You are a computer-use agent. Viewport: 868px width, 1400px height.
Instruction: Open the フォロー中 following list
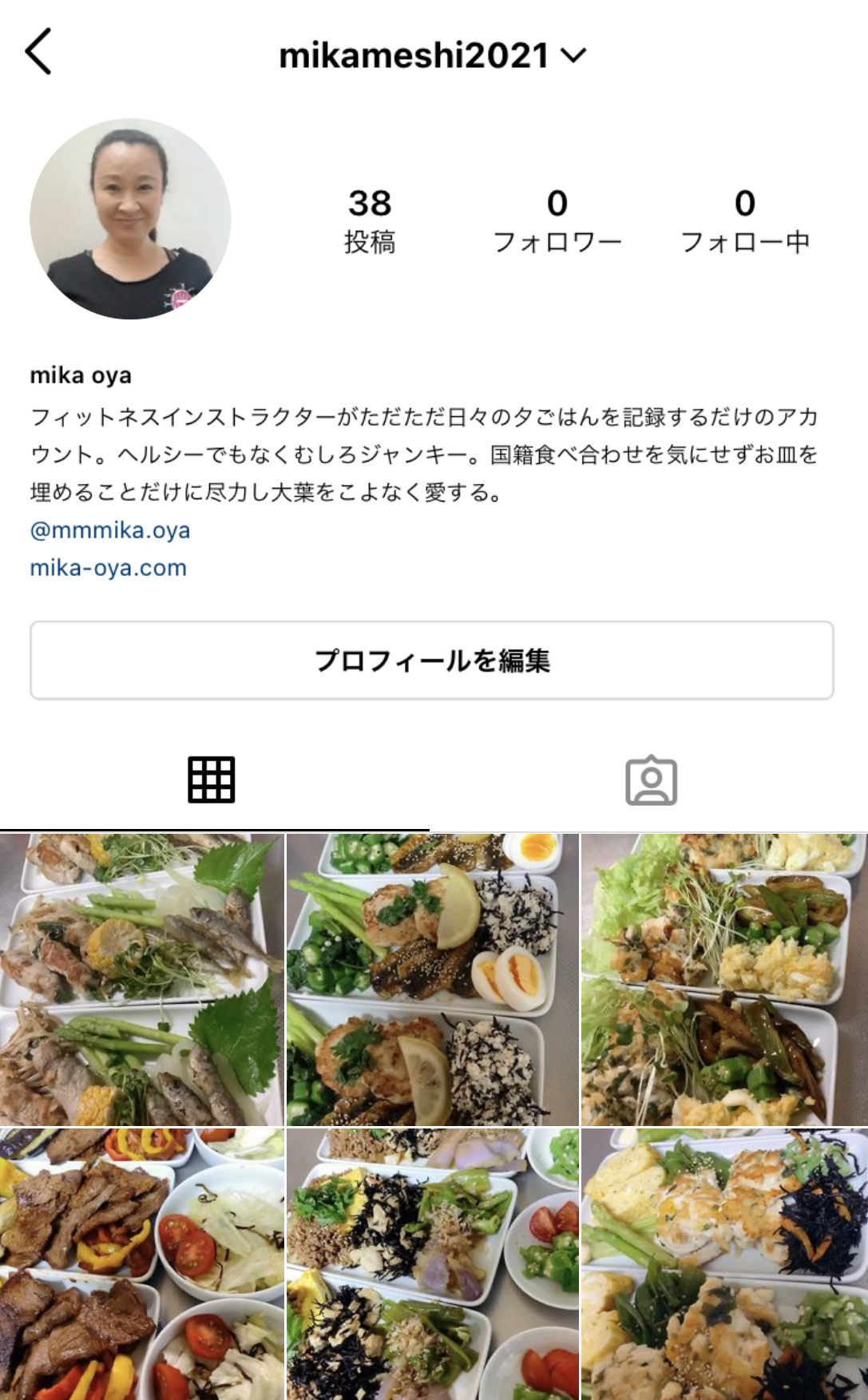tap(745, 220)
